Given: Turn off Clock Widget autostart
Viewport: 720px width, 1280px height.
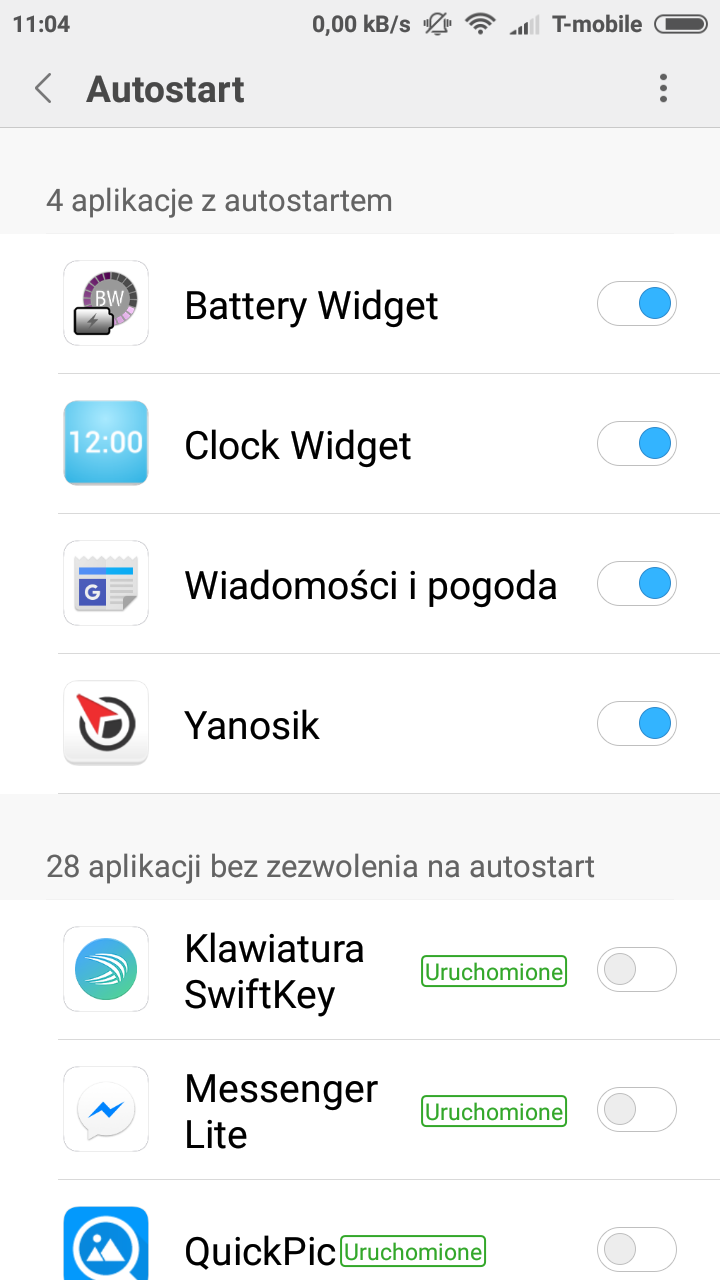Looking at the screenshot, I should [637, 444].
